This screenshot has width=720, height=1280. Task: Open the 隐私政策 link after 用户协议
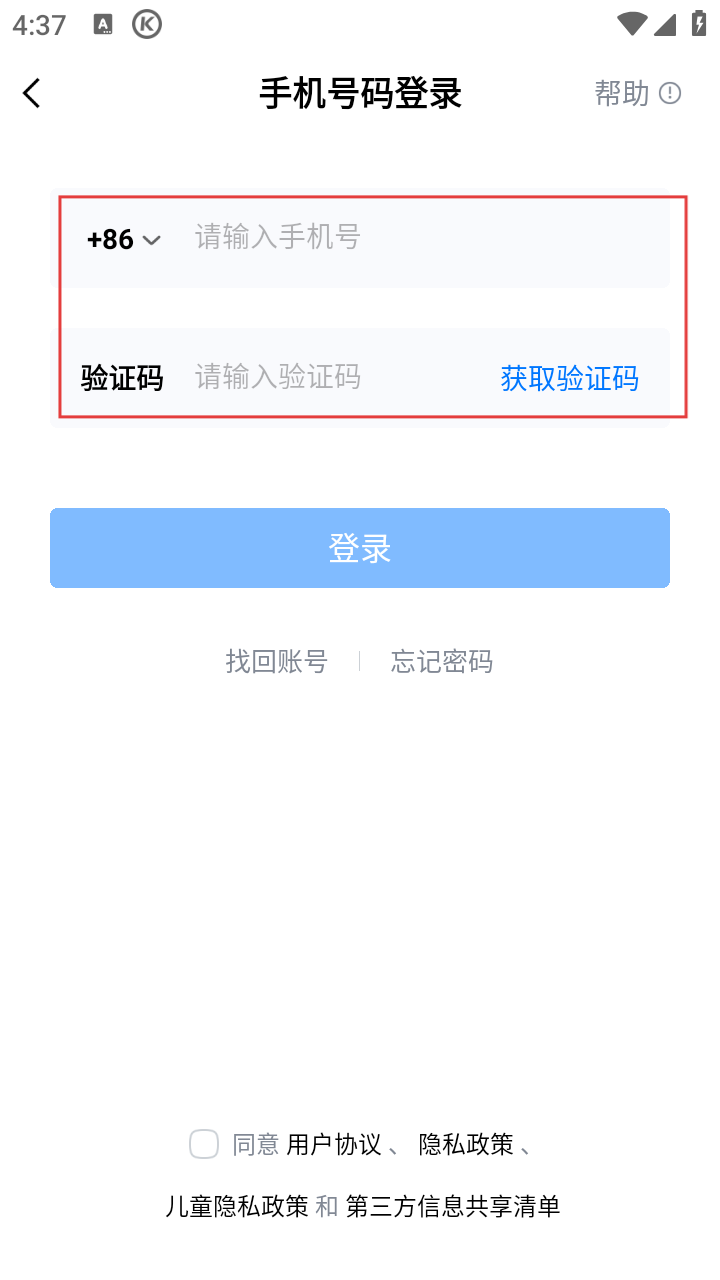tap(466, 1145)
